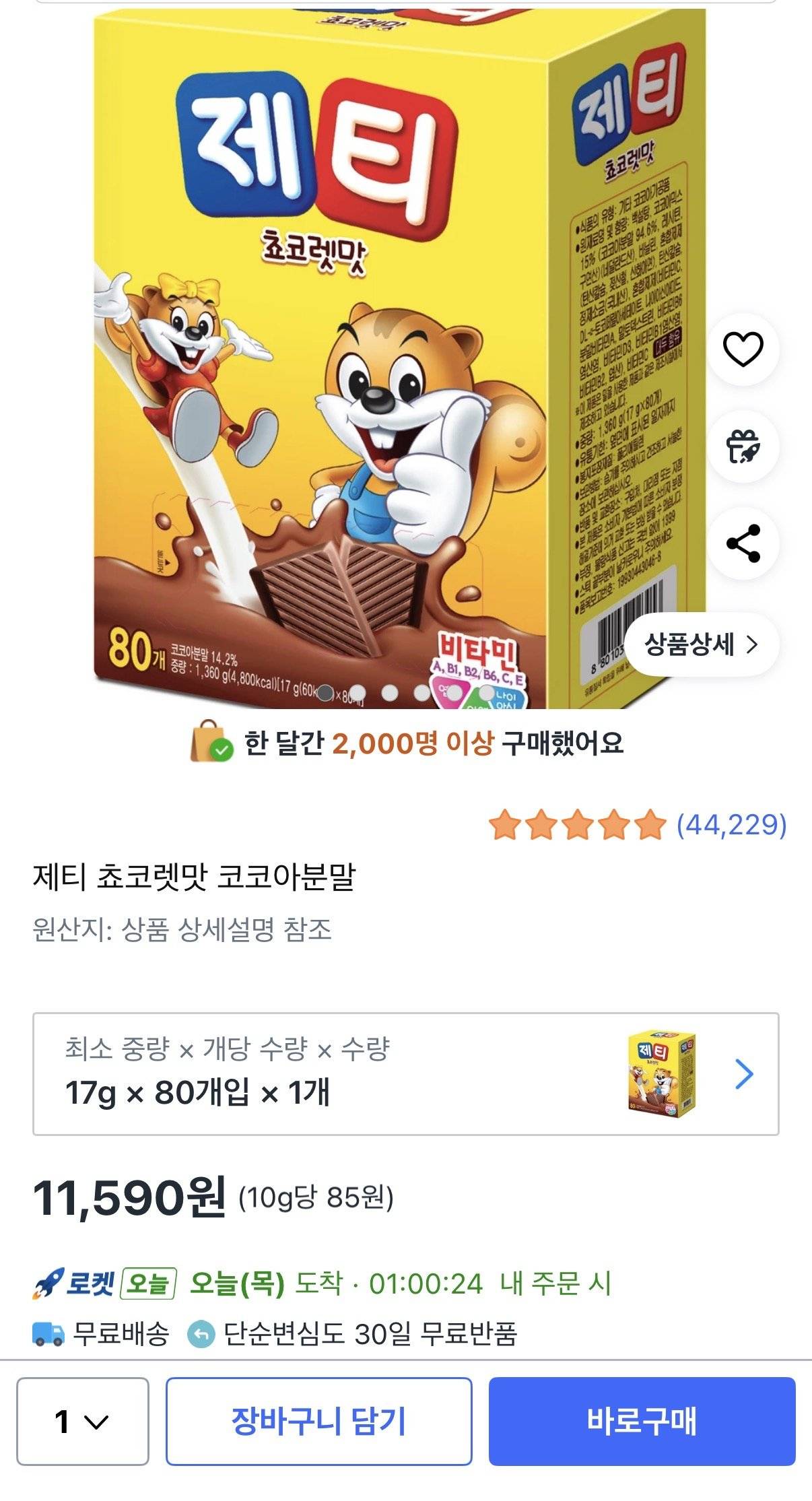Tap 바로구매 to buy now
Image resolution: width=812 pixels, height=1501 pixels.
[x=642, y=1421]
